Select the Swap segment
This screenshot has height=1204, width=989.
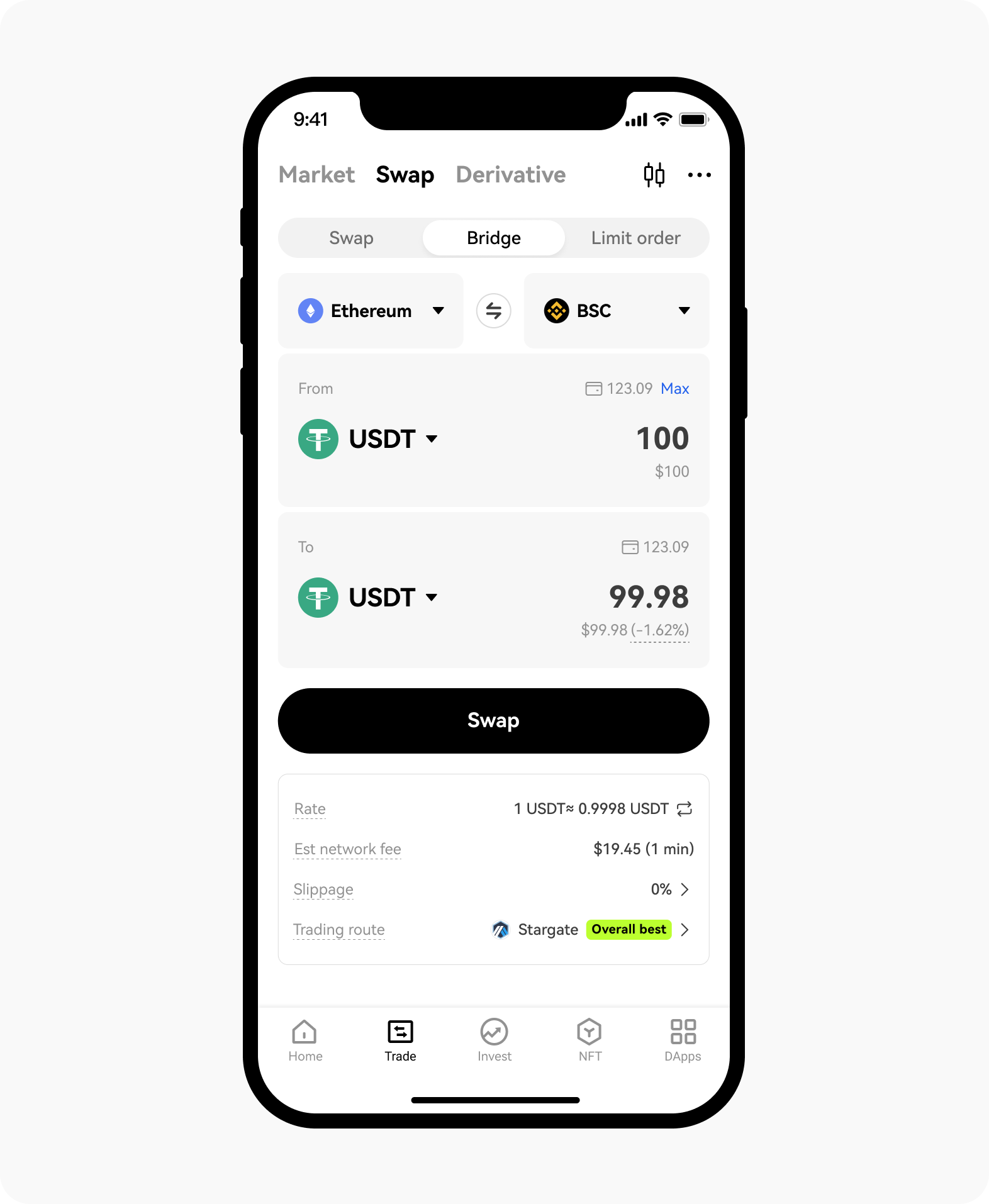click(x=351, y=238)
